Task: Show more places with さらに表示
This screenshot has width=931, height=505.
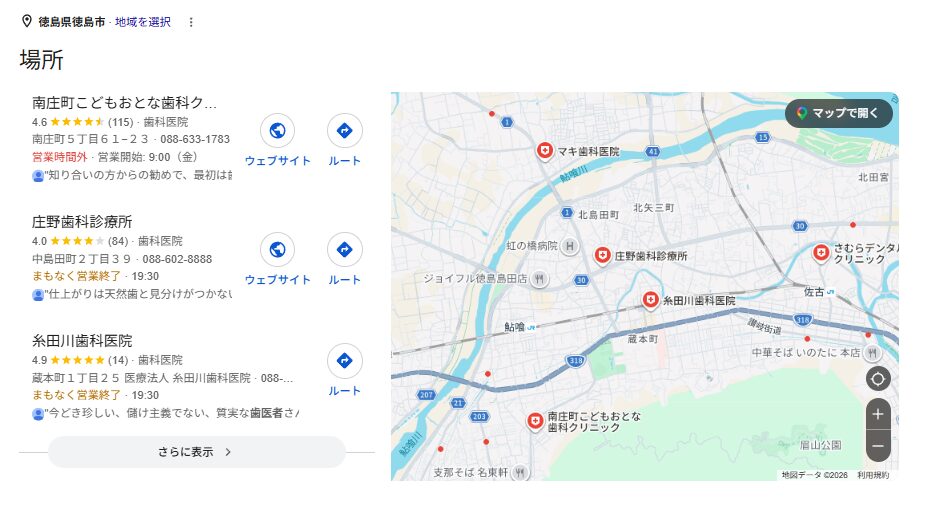Action: pos(196,452)
